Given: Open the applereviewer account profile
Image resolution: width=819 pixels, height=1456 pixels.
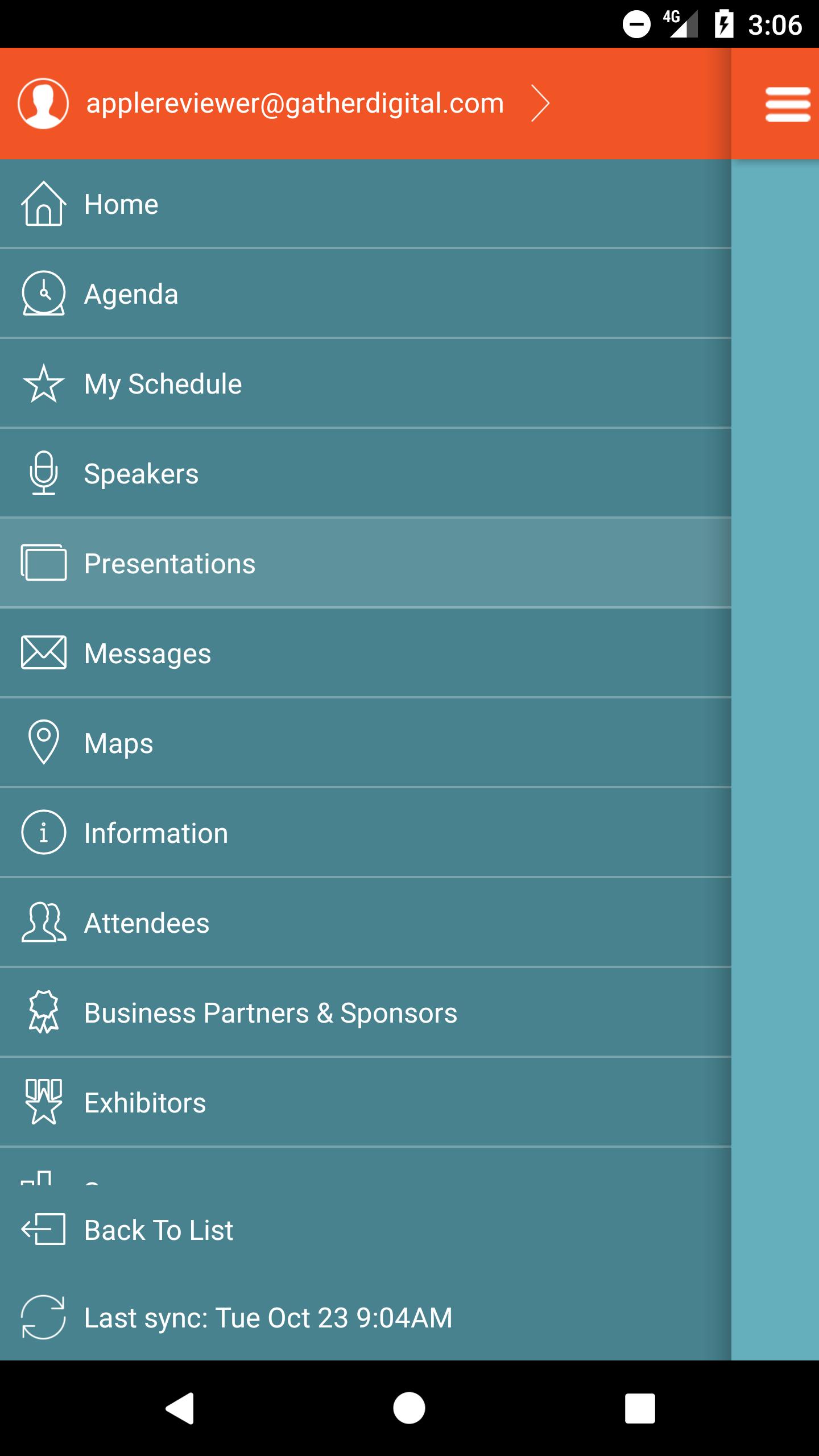Looking at the screenshot, I should coord(295,104).
